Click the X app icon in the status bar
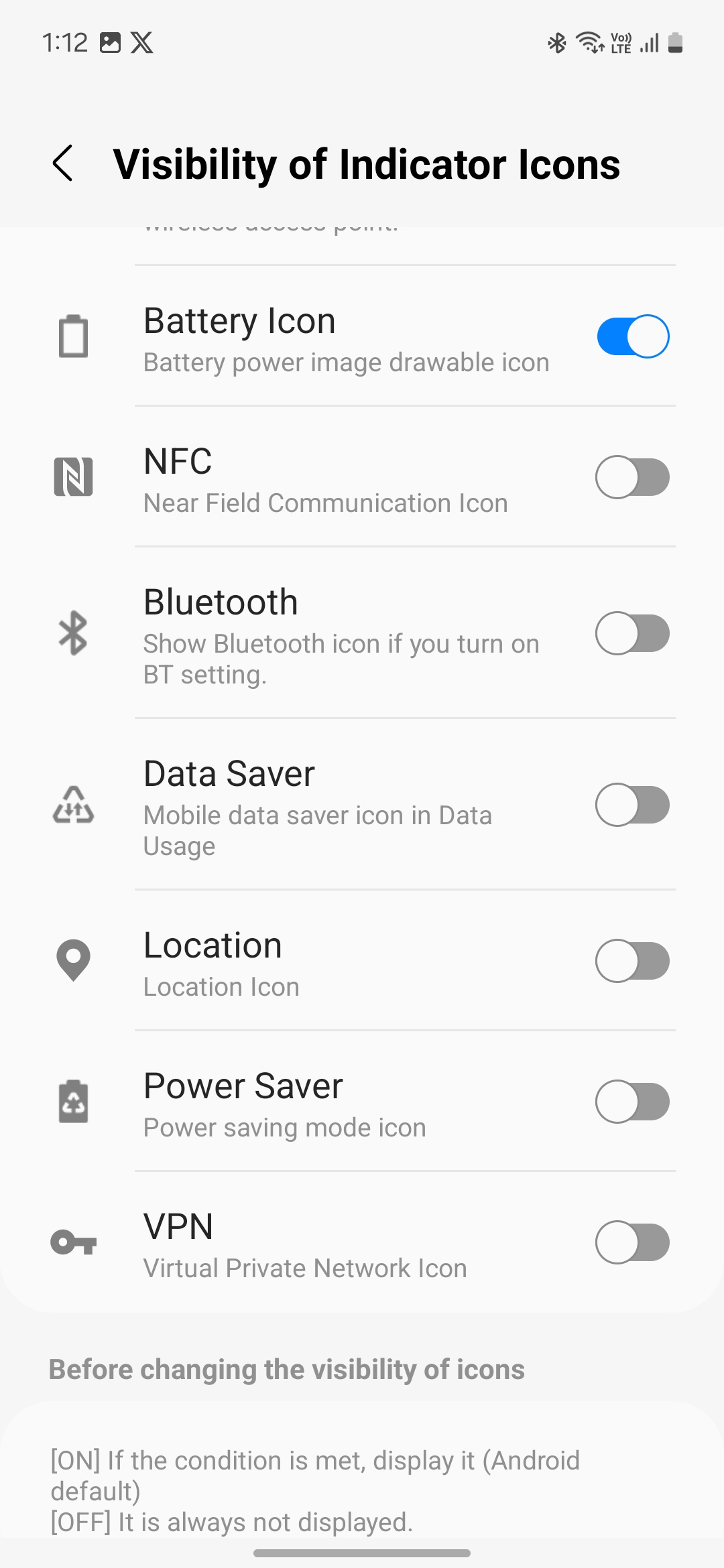Viewport: 724px width, 1568px height. click(x=141, y=43)
